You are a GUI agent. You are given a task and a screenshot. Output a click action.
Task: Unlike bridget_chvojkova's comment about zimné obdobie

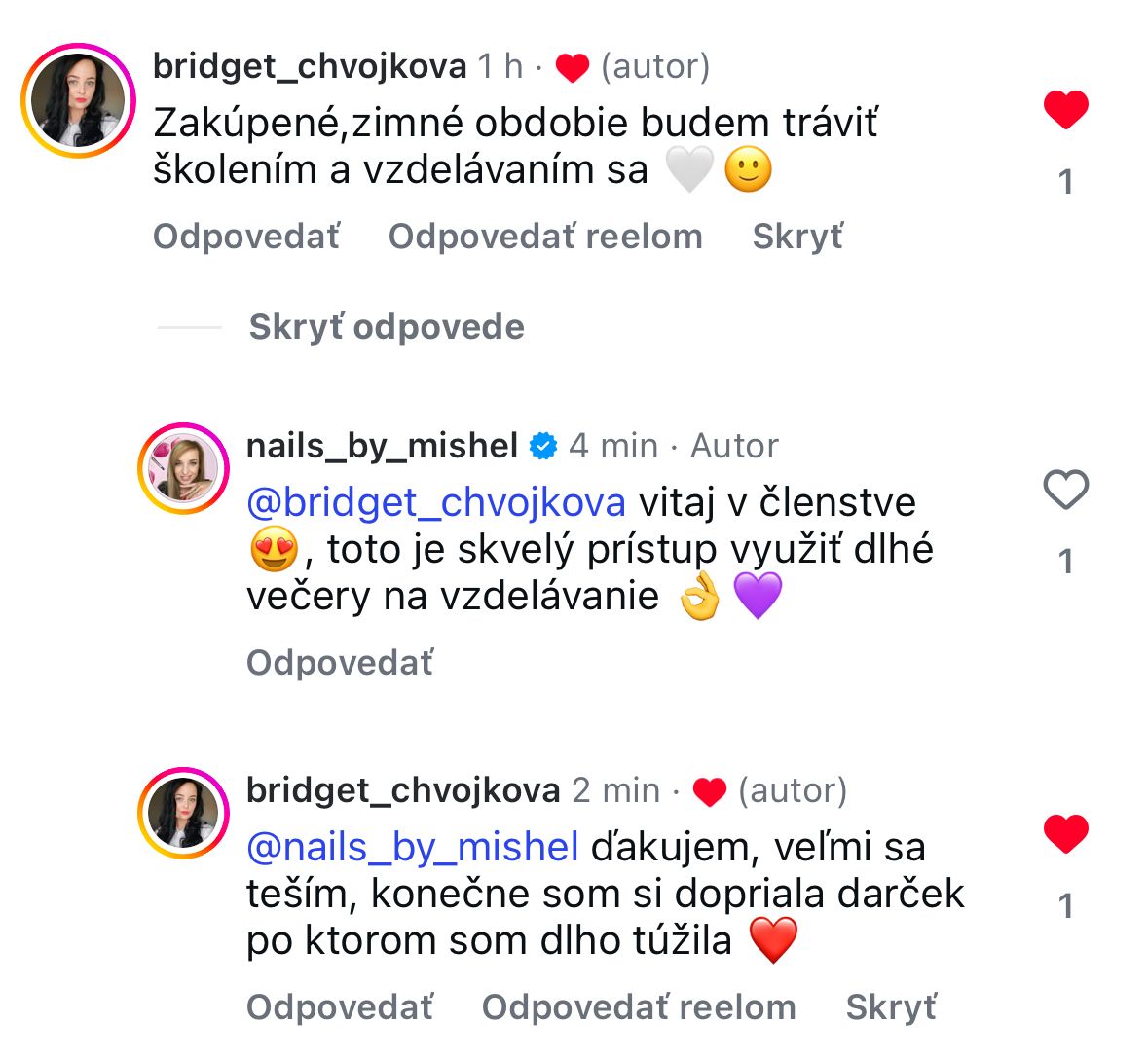click(x=1065, y=109)
